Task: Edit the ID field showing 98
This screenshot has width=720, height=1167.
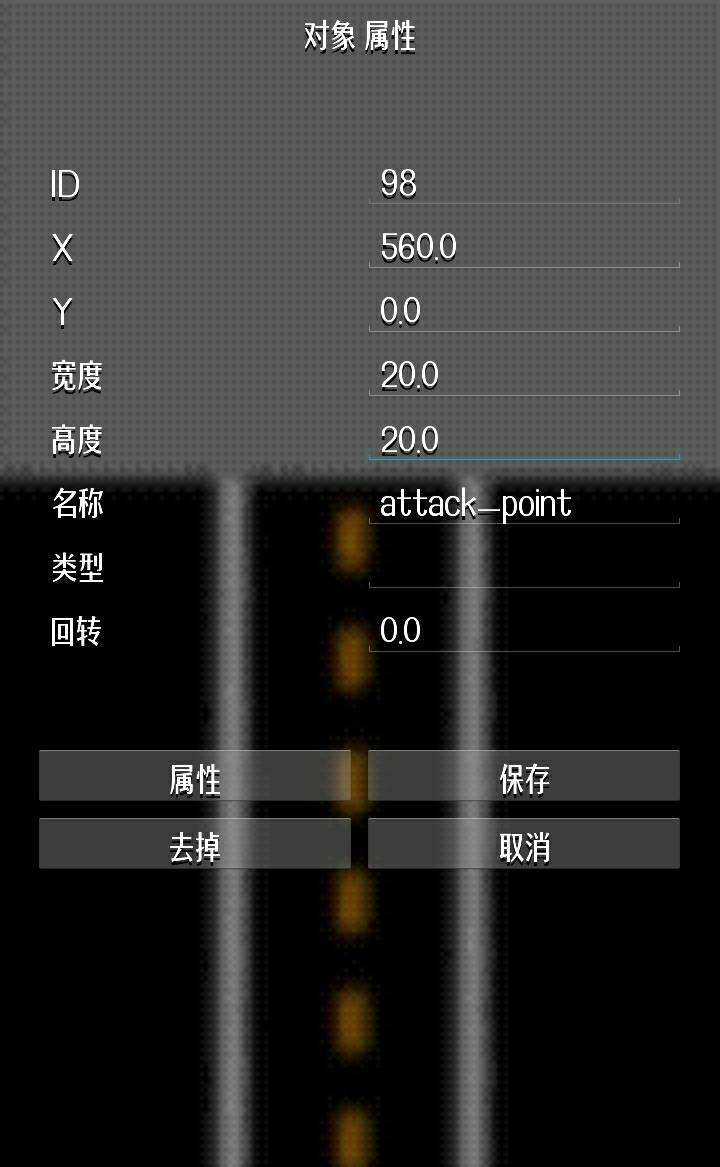Action: pyautogui.click(x=523, y=184)
